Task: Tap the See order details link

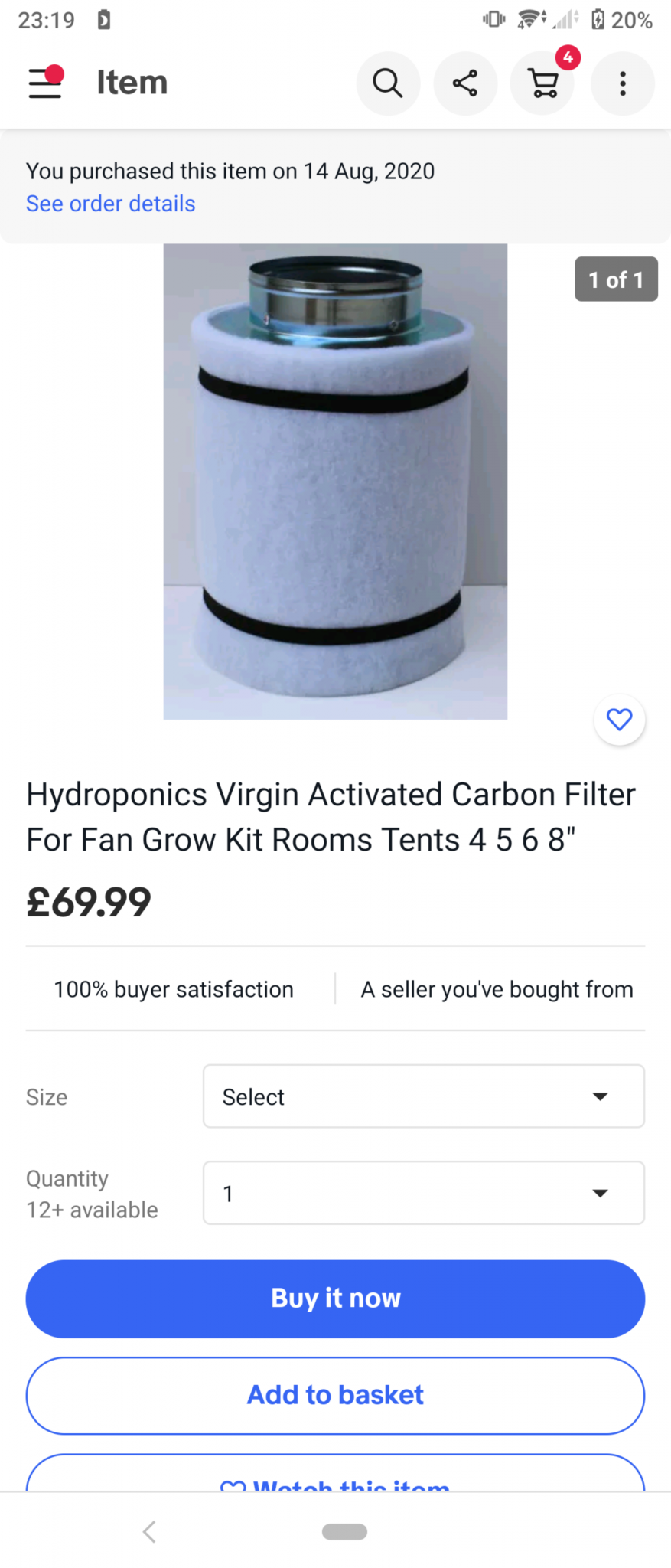Action: click(111, 204)
